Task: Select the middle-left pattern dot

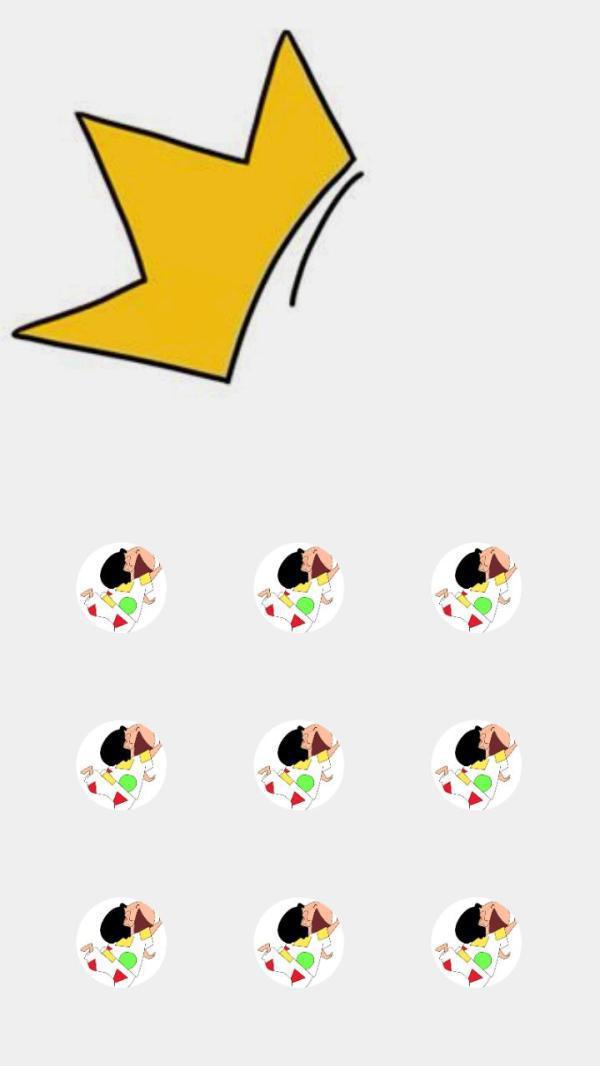Action: click(121, 765)
